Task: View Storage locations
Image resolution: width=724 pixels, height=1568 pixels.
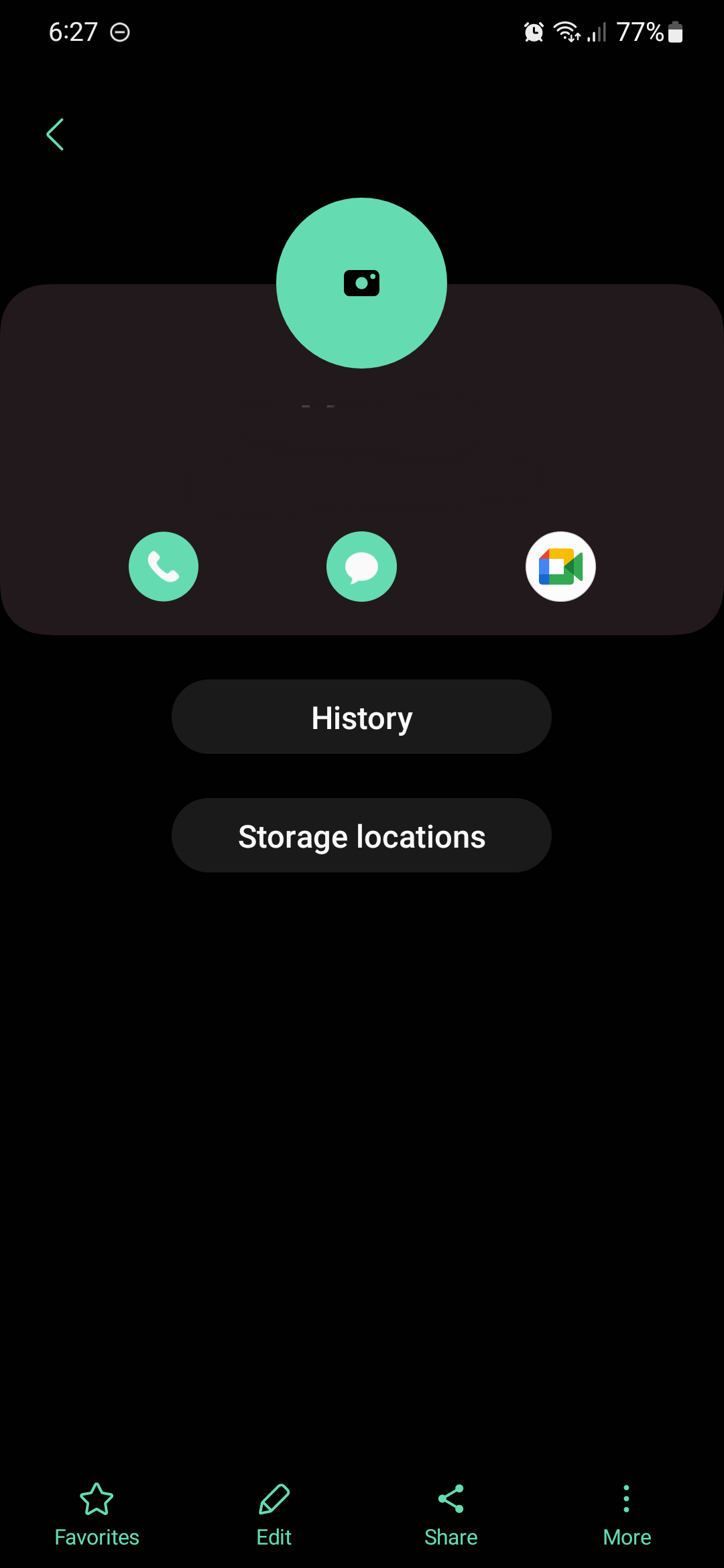Action: [x=361, y=836]
